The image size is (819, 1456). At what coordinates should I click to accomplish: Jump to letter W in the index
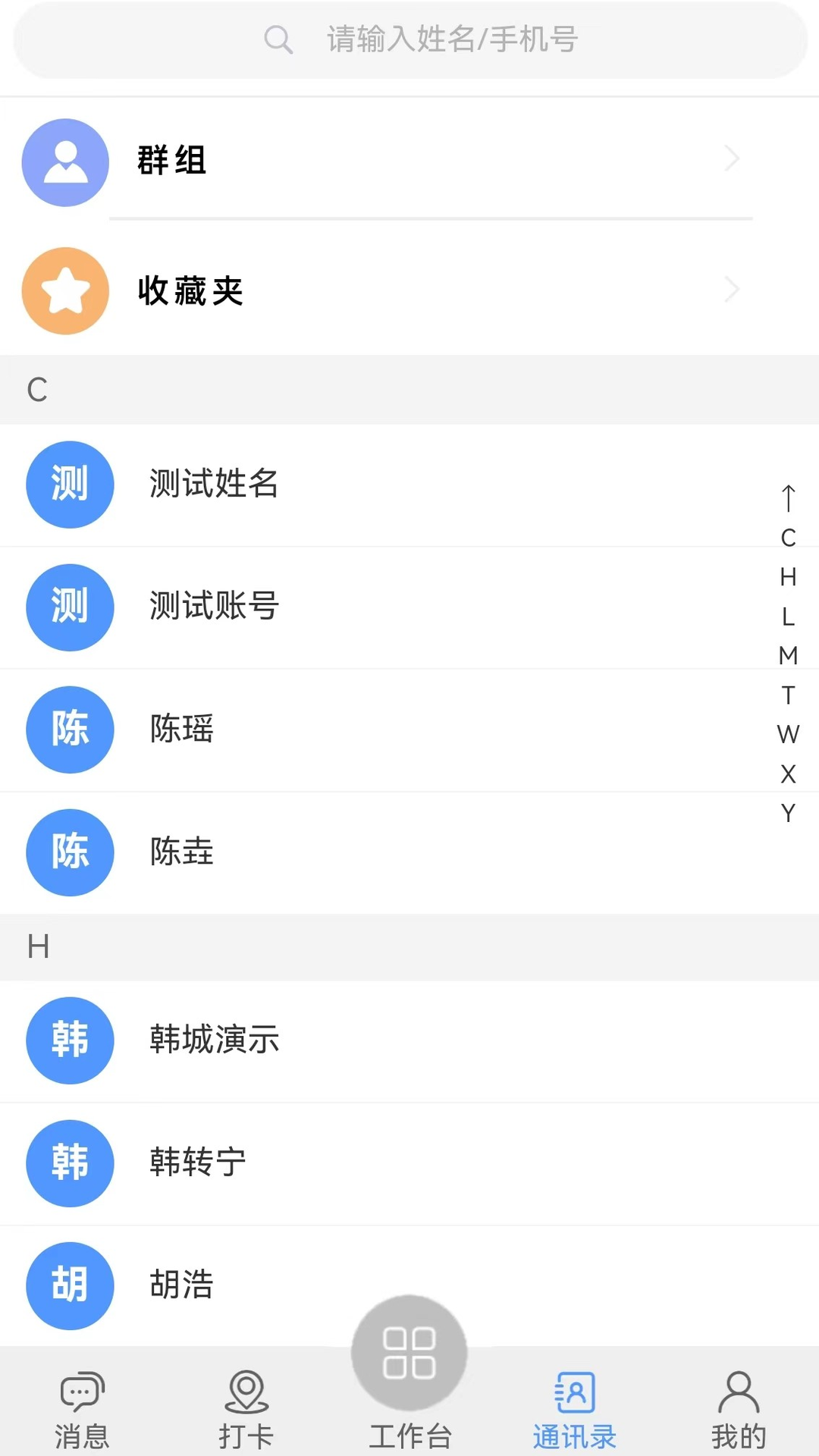[788, 733]
